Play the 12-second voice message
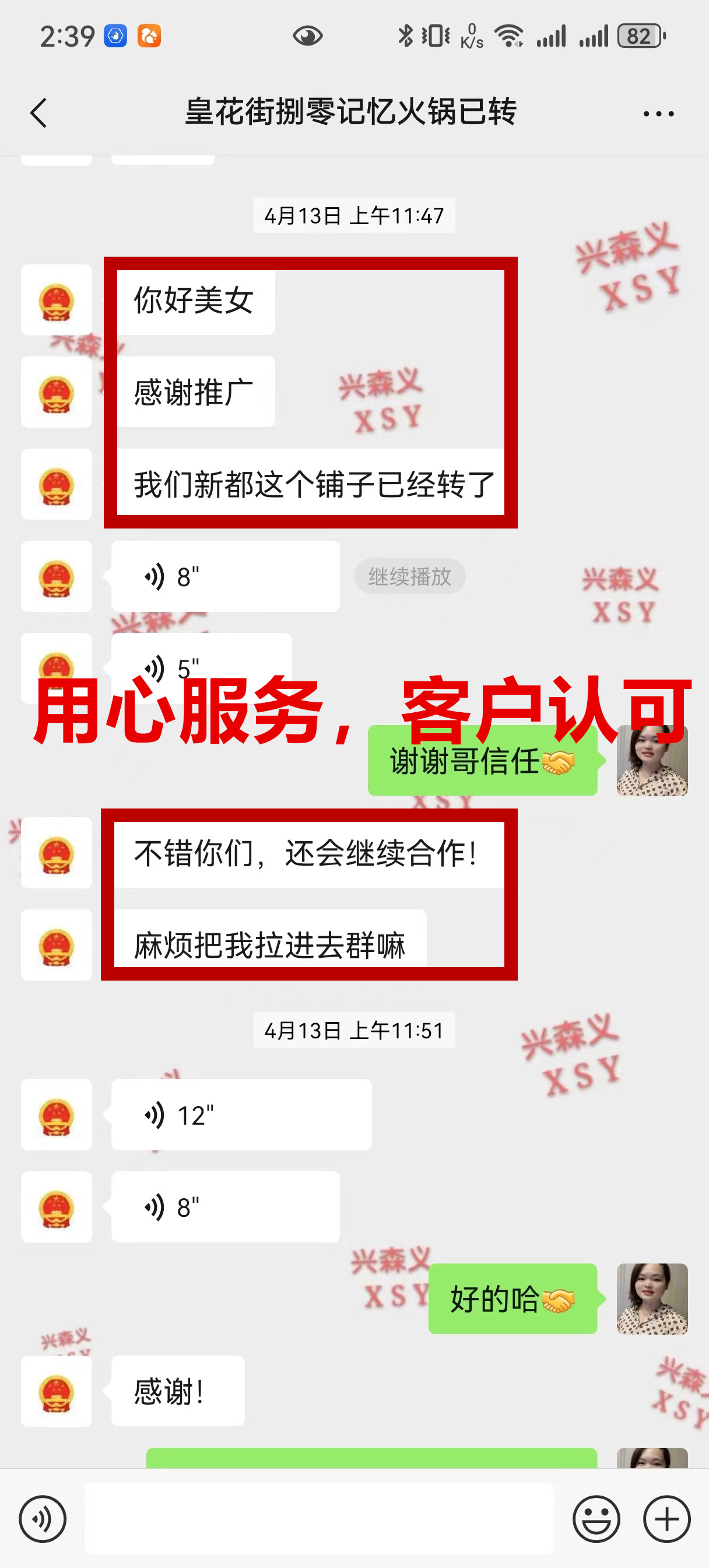This screenshot has width=709, height=1568. 241,1115
